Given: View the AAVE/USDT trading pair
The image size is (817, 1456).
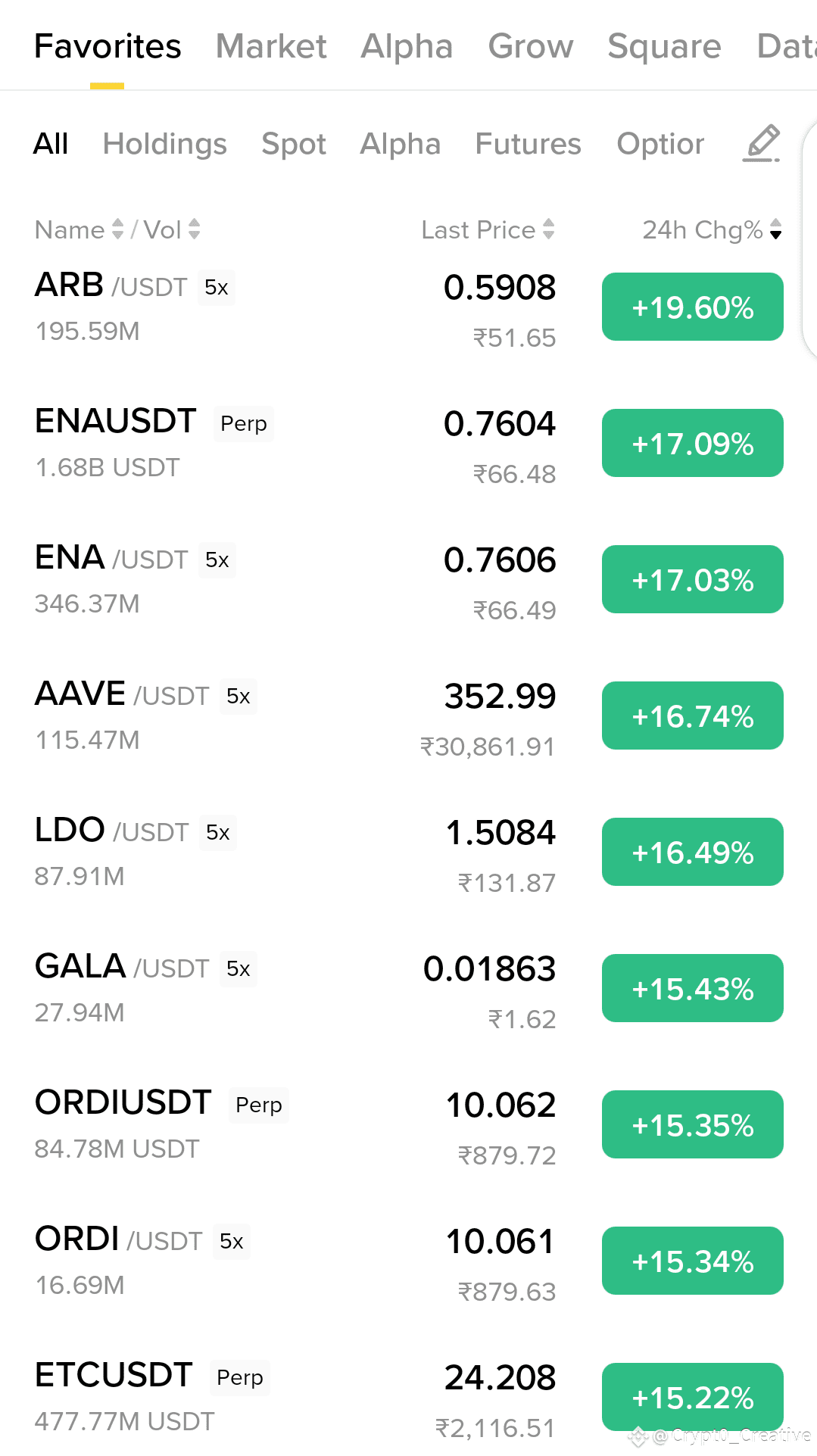Looking at the screenshot, I should (409, 716).
